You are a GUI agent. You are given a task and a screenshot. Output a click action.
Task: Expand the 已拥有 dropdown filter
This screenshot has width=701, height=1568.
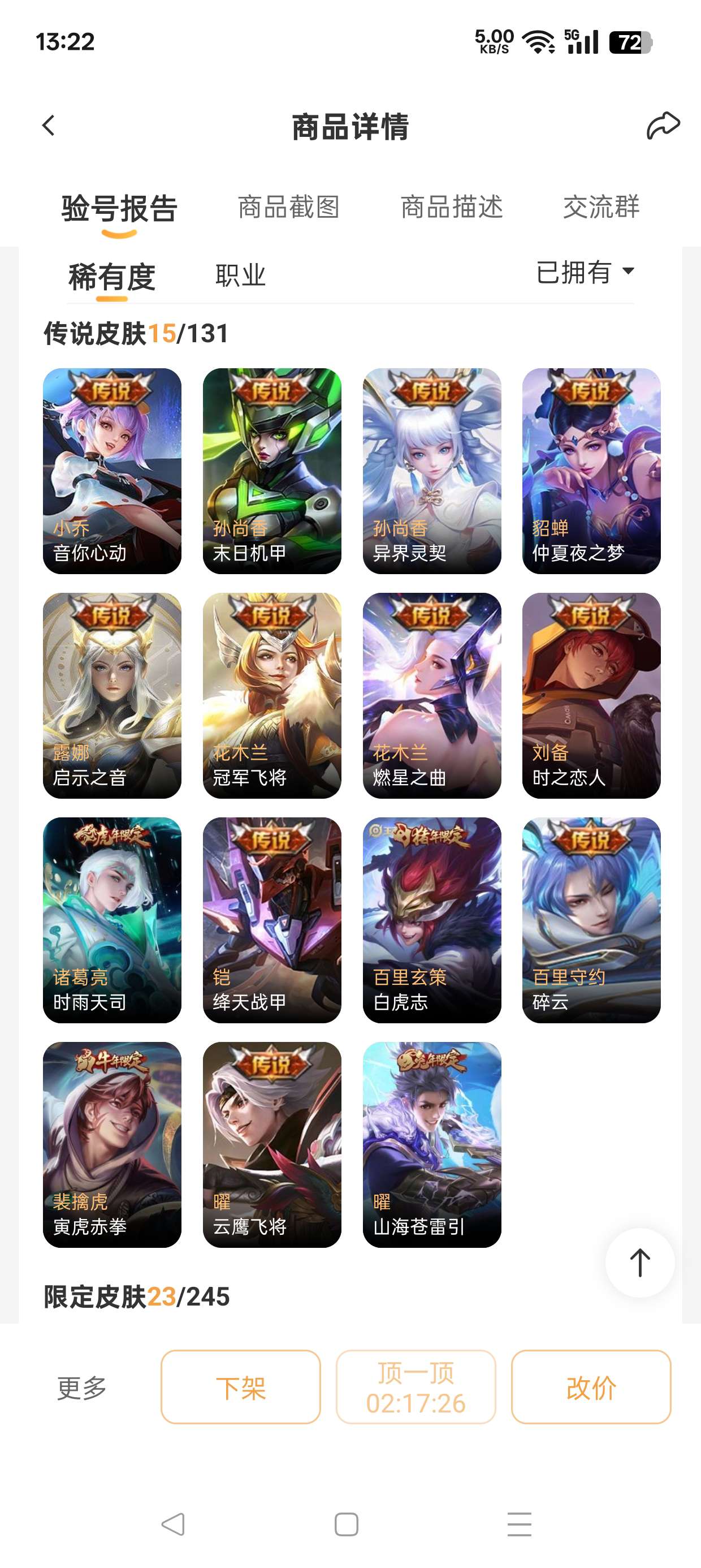[x=584, y=272]
